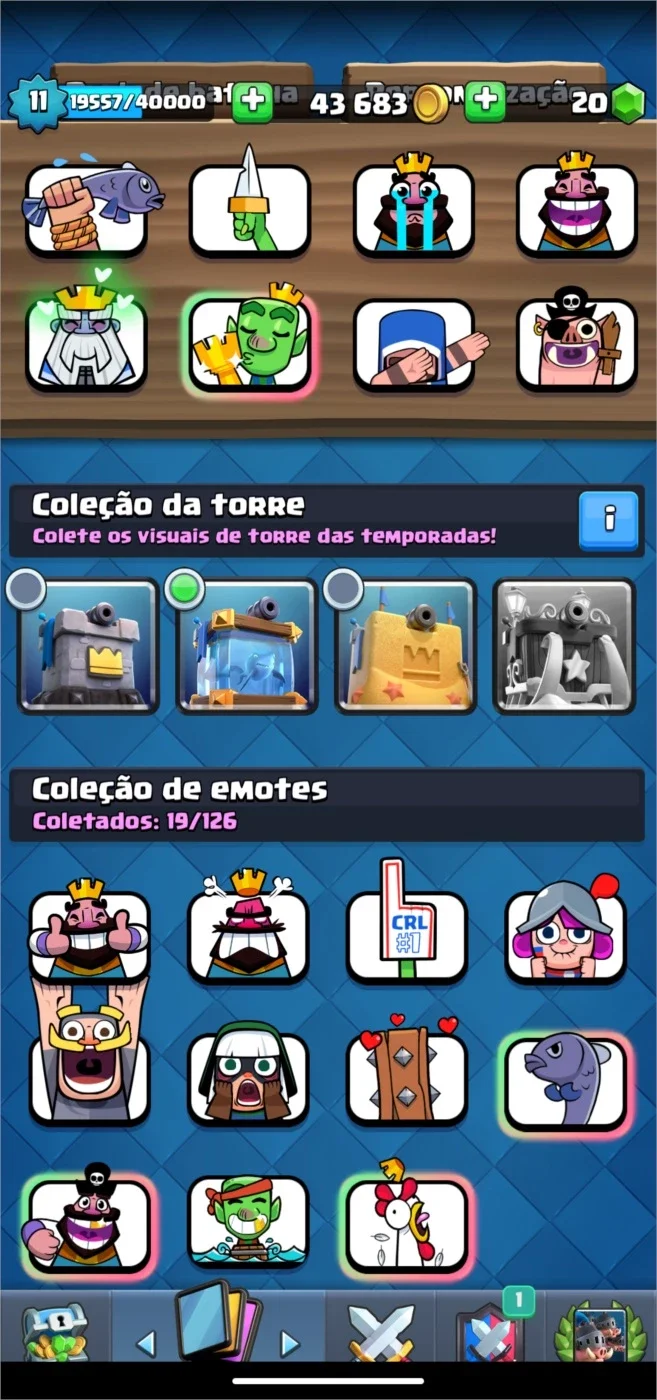The image size is (657, 1400).
Task: Tap the right arrow beside the cards tab
Action: 290,1343
